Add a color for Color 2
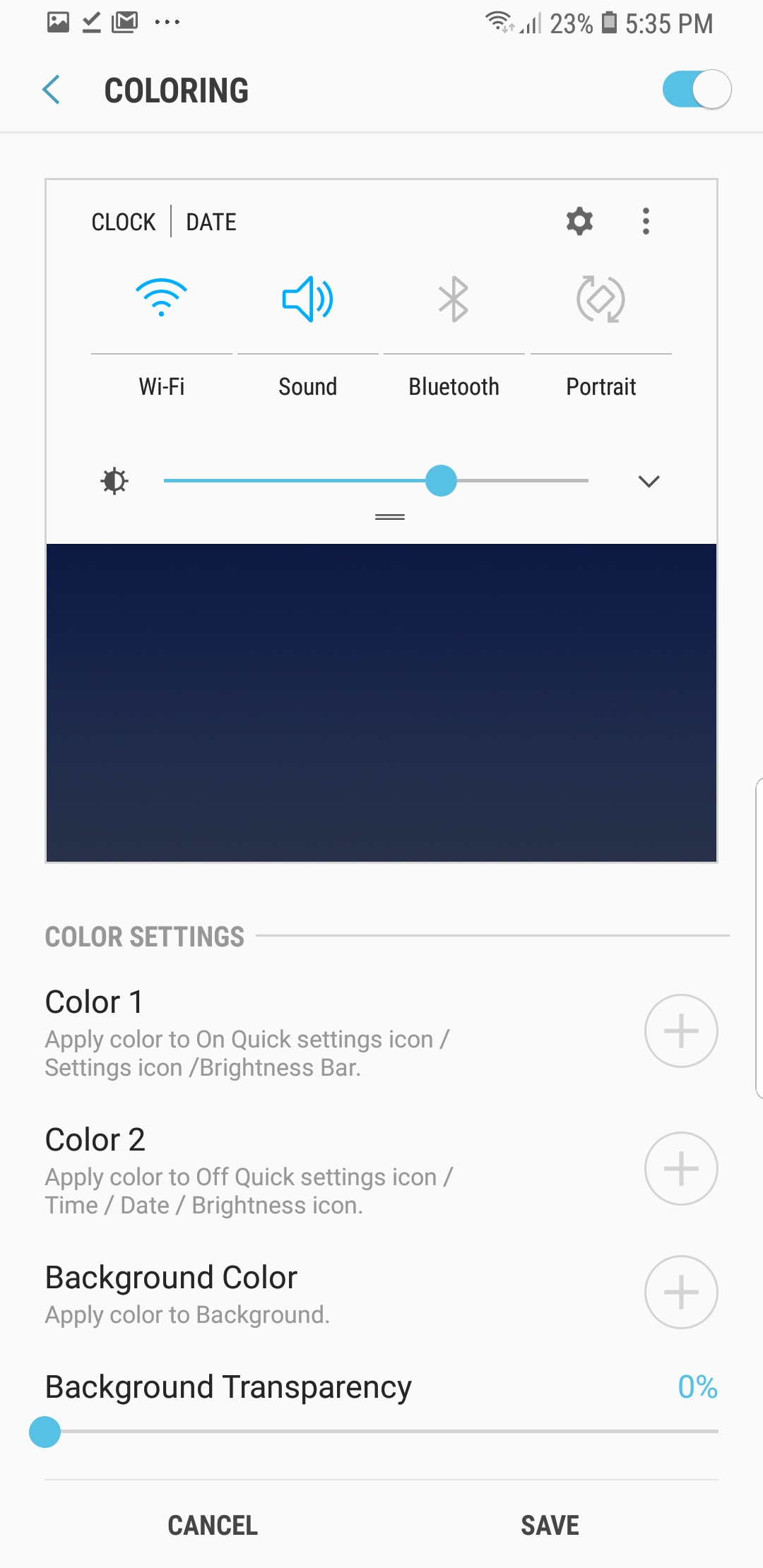763x1568 pixels. 681,1169
